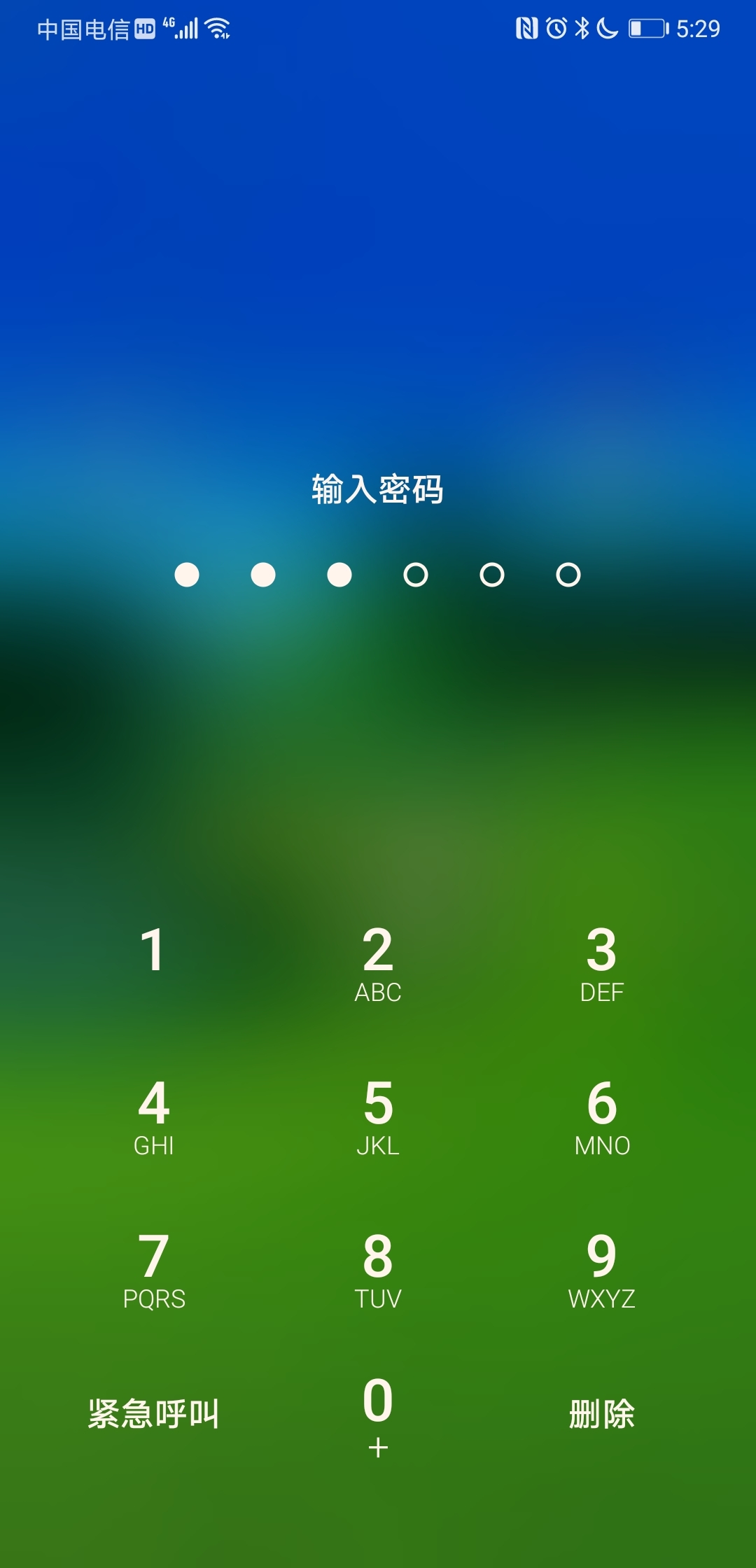Click the 输入密码 prompt text
The image size is (756, 1568).
click(x=378, y=490)
